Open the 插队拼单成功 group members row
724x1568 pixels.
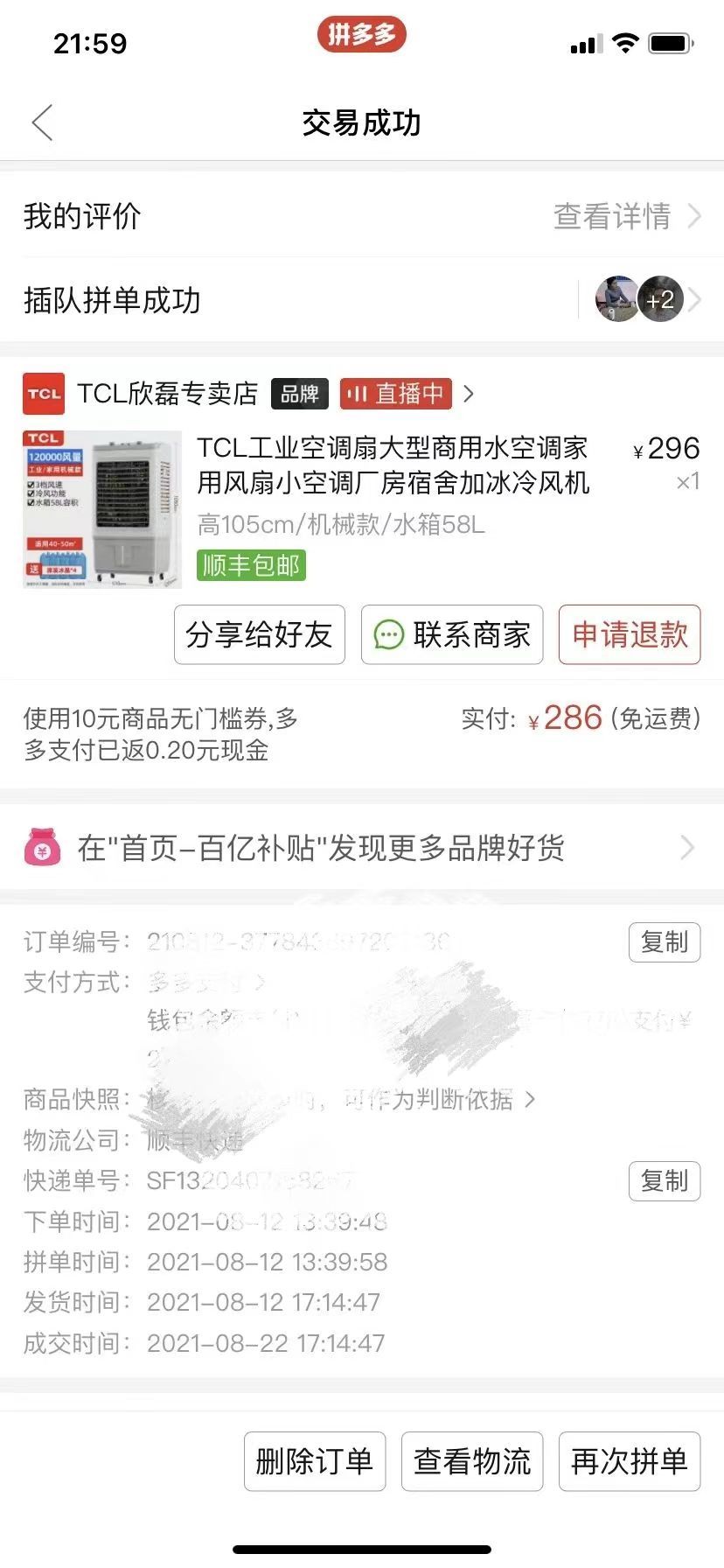[x=362, y=300]
